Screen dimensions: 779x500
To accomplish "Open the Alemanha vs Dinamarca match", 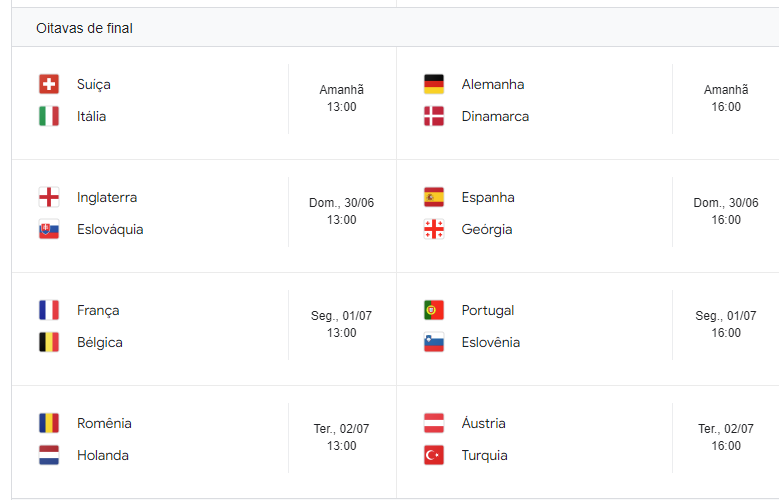I will tap(588, 101).
